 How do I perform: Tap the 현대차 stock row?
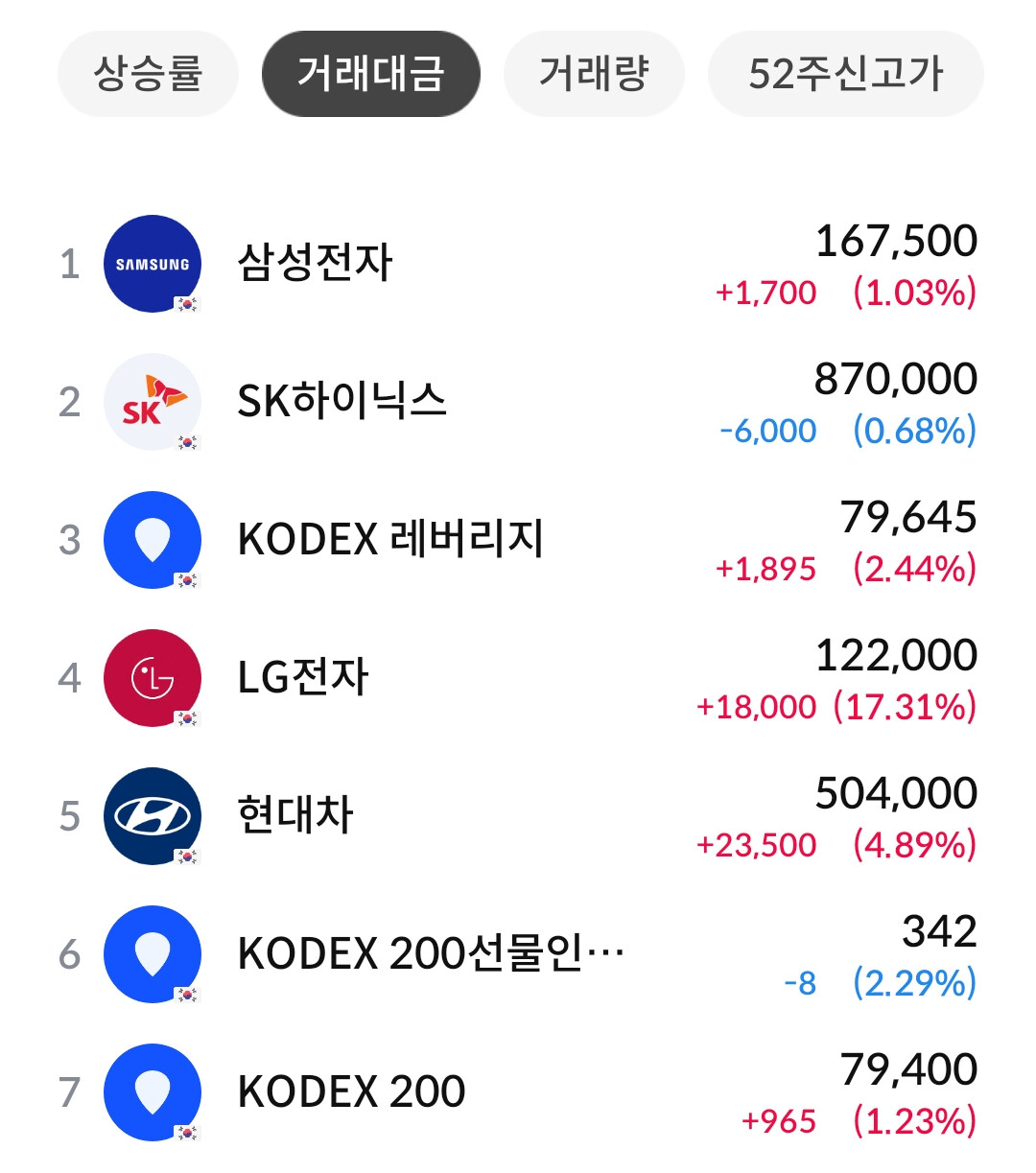[x=518, y=816]
